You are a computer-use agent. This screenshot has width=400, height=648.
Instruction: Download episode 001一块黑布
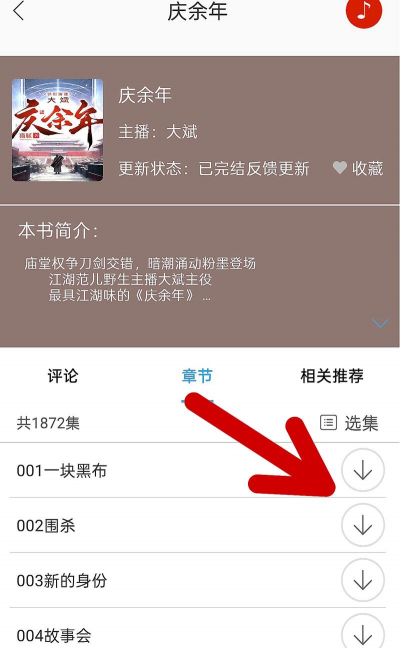pyautogui.click(x=363, y=470)
